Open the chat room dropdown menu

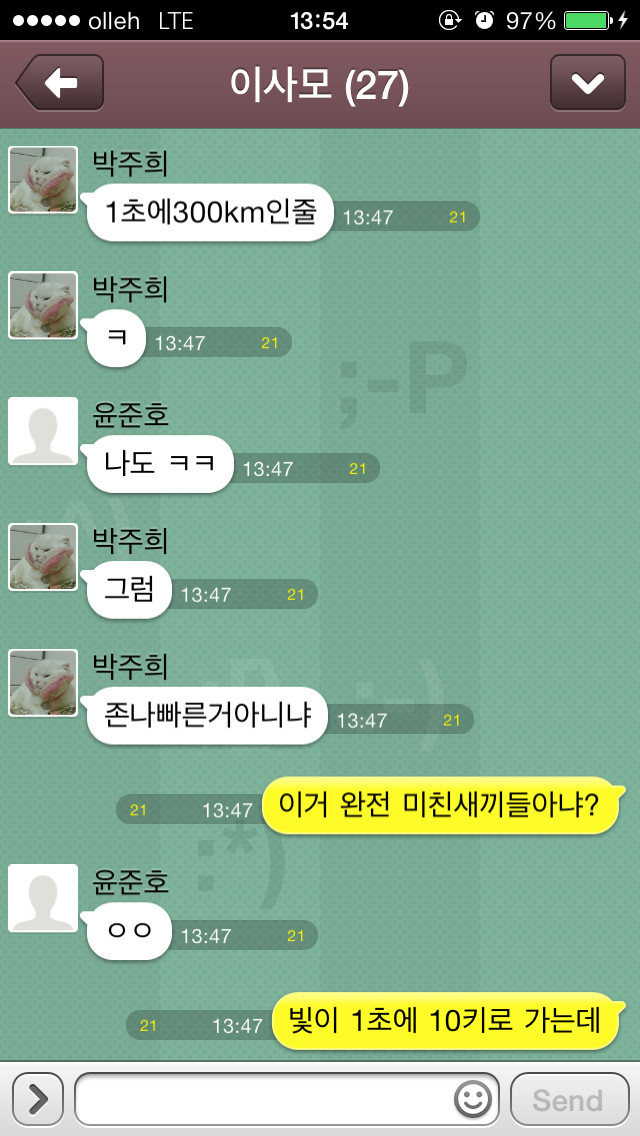click(587, 83)
